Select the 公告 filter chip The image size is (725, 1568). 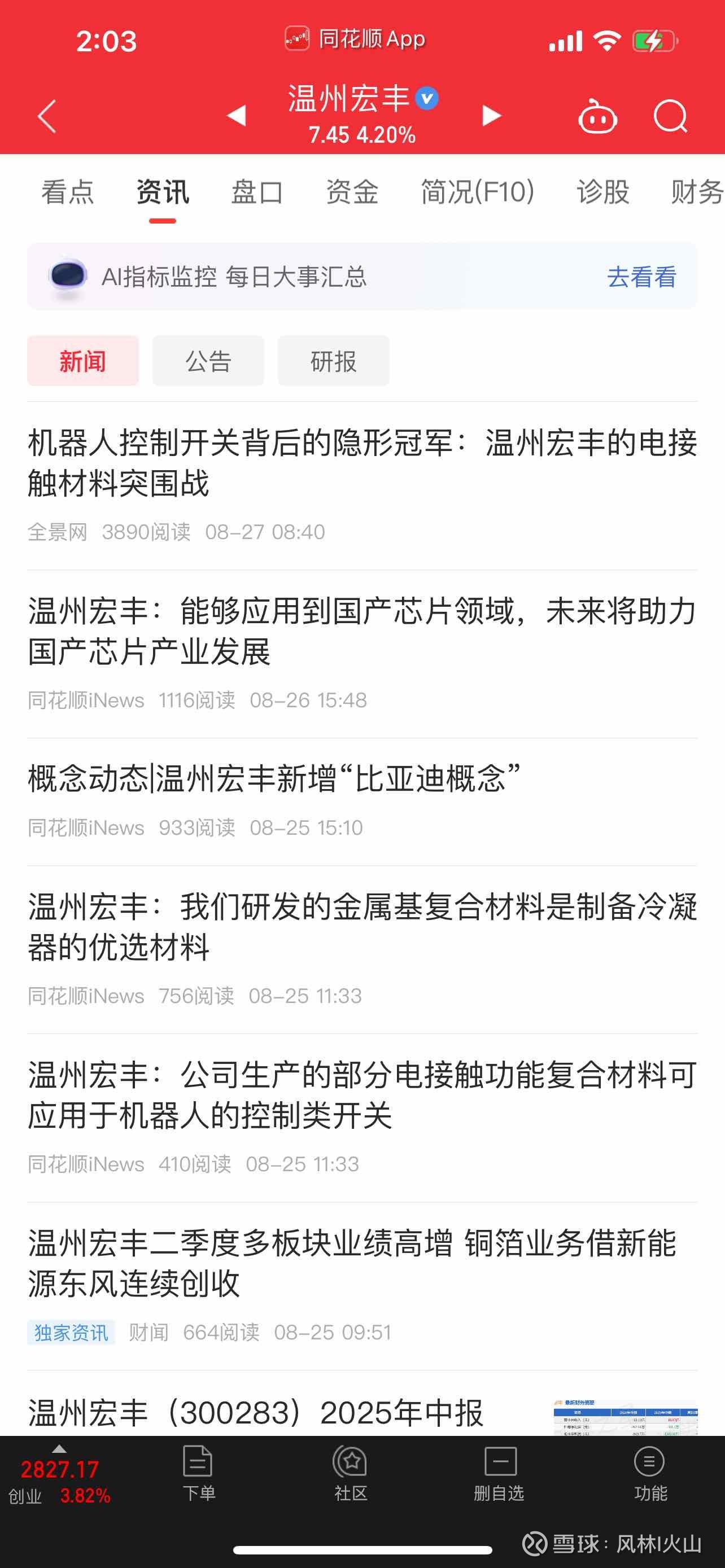click(x=208, y=361)
